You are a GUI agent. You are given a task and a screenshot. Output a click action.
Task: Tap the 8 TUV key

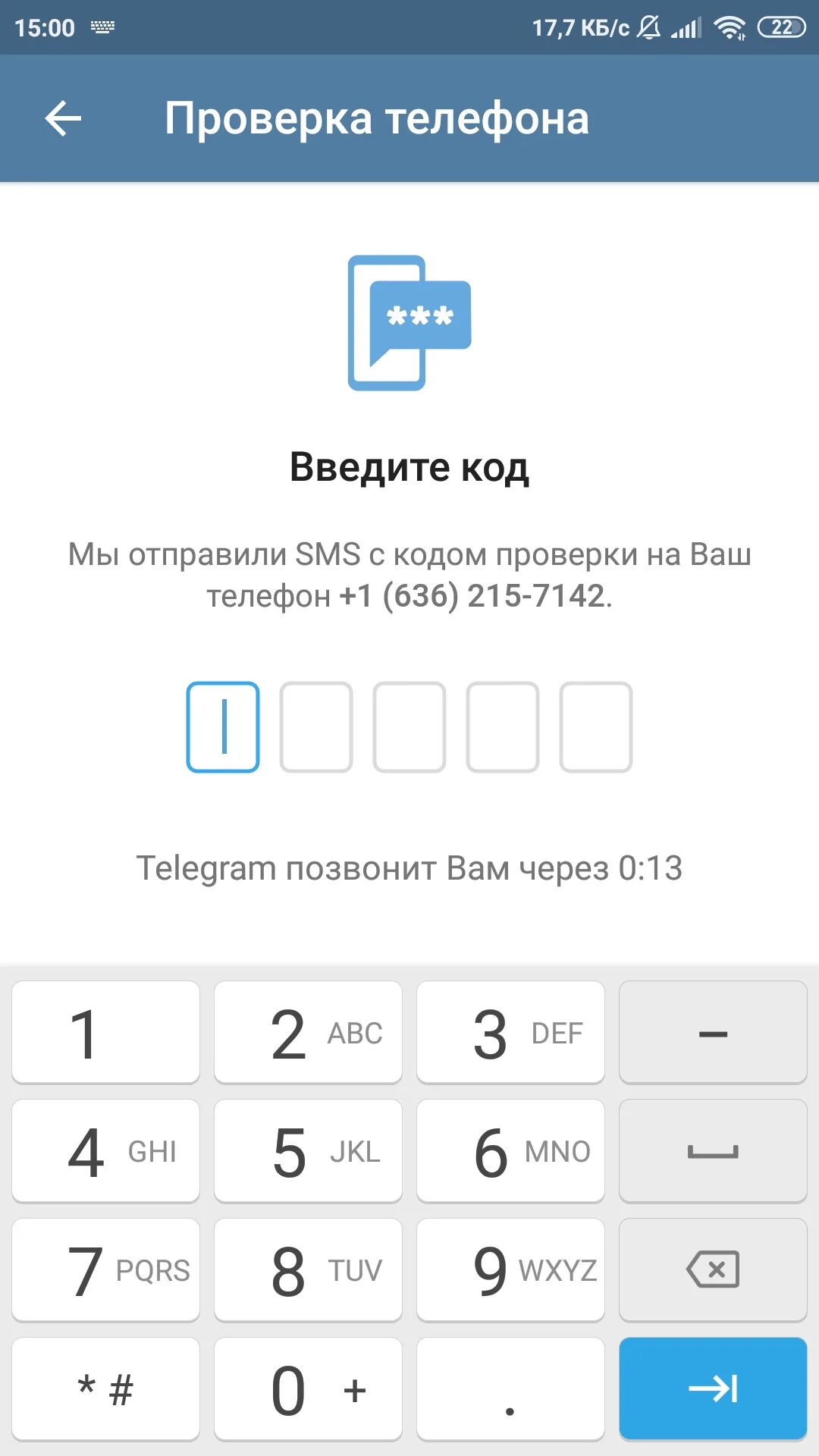click(308, 1270)
